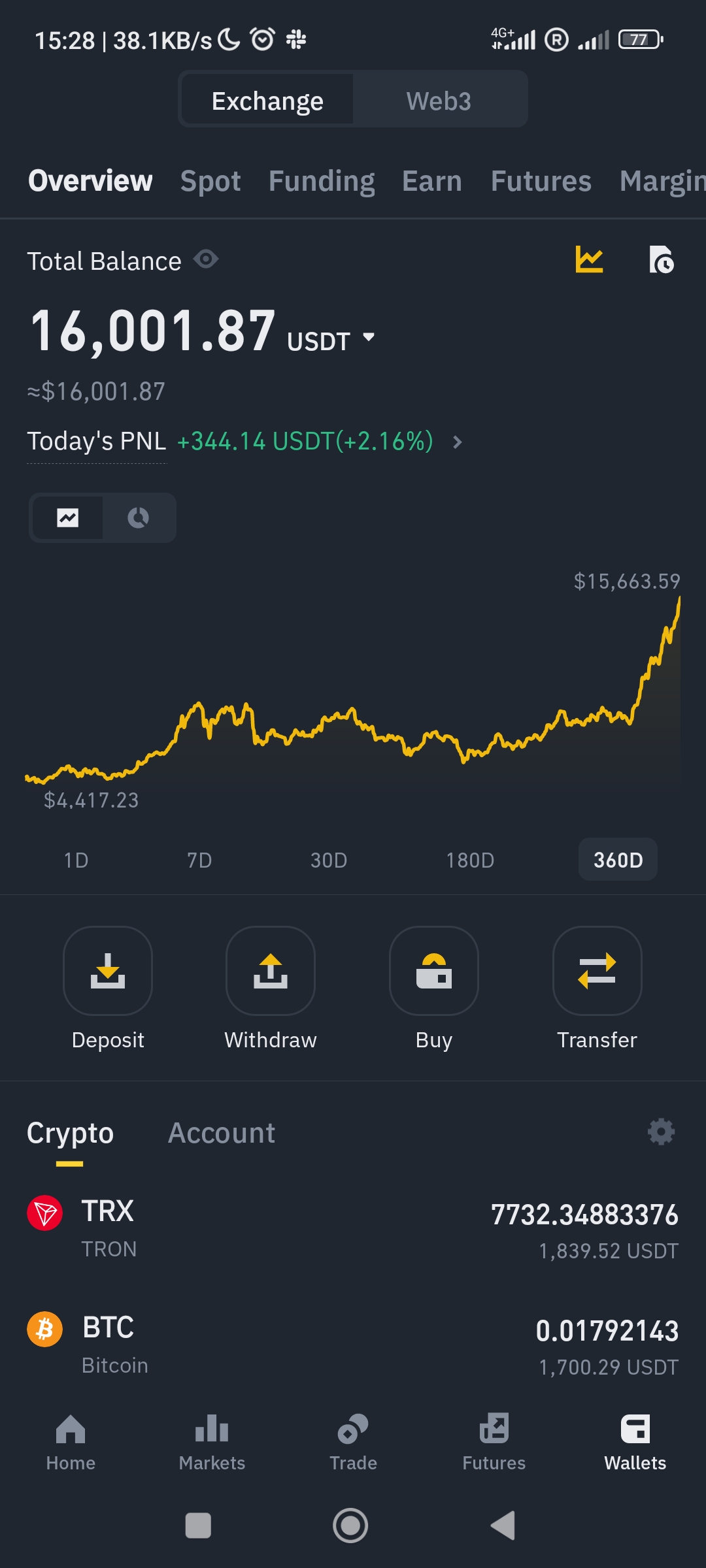Tap the Deposit button
This screenshot has height=1568, width=706.
[108, 972]
